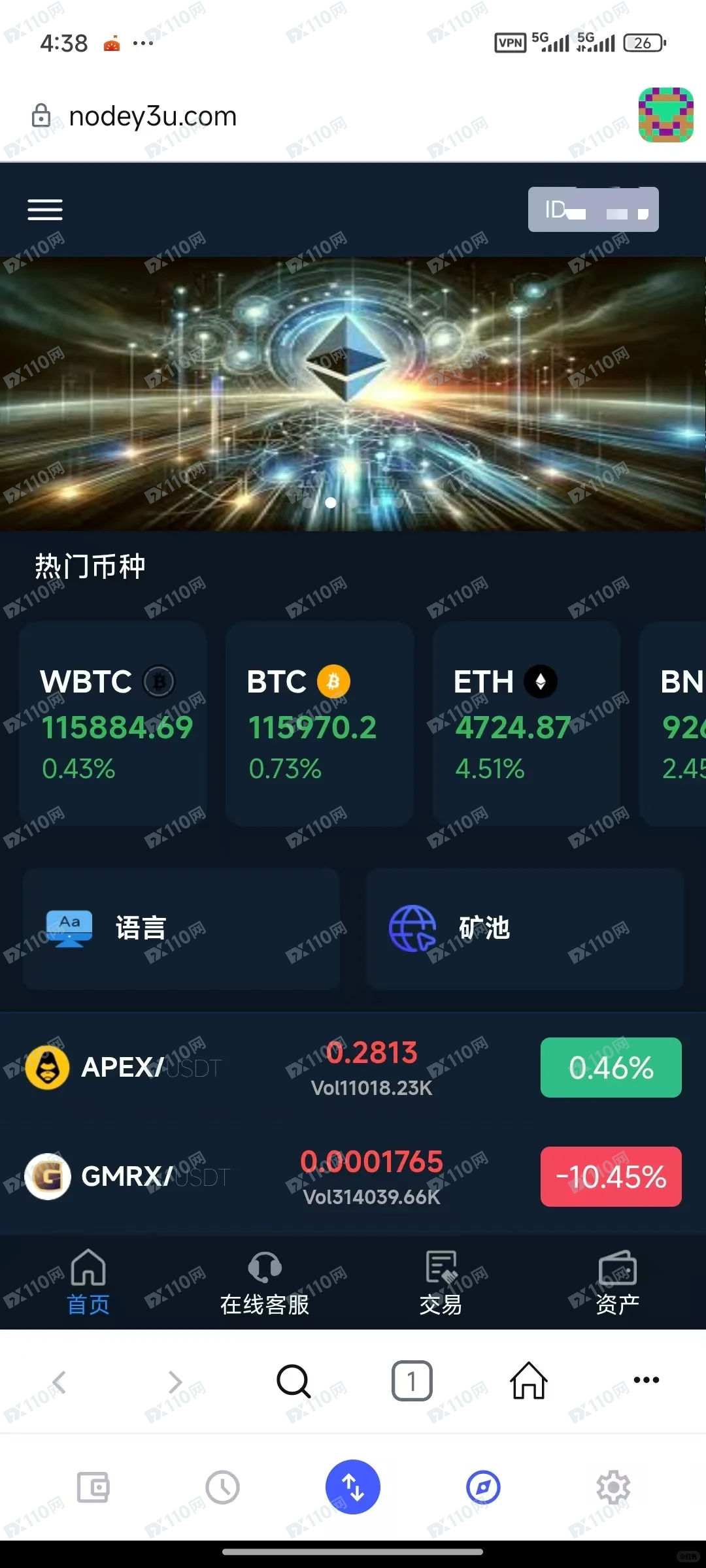Open the browser more options menu
Viewport: 706px width, 1568px height.
(646, 1380)
